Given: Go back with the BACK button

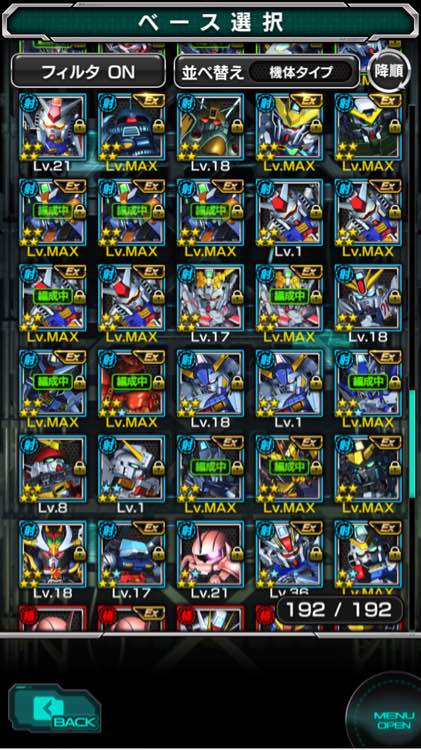Looking at the screenshot, I should coord(55,708).
